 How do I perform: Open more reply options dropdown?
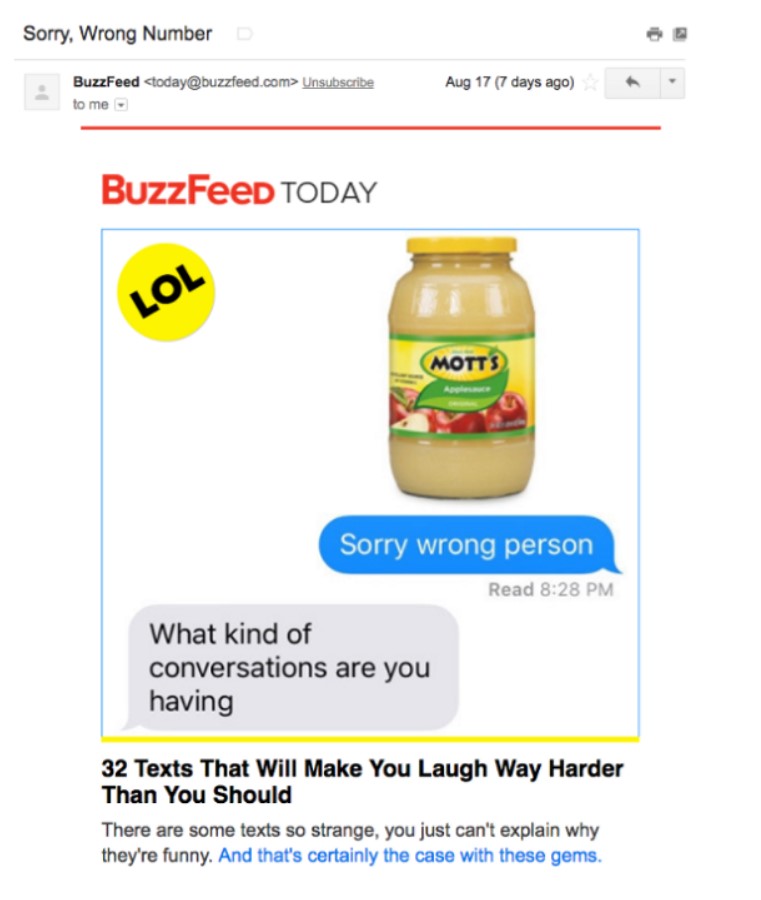pos(672,83)
